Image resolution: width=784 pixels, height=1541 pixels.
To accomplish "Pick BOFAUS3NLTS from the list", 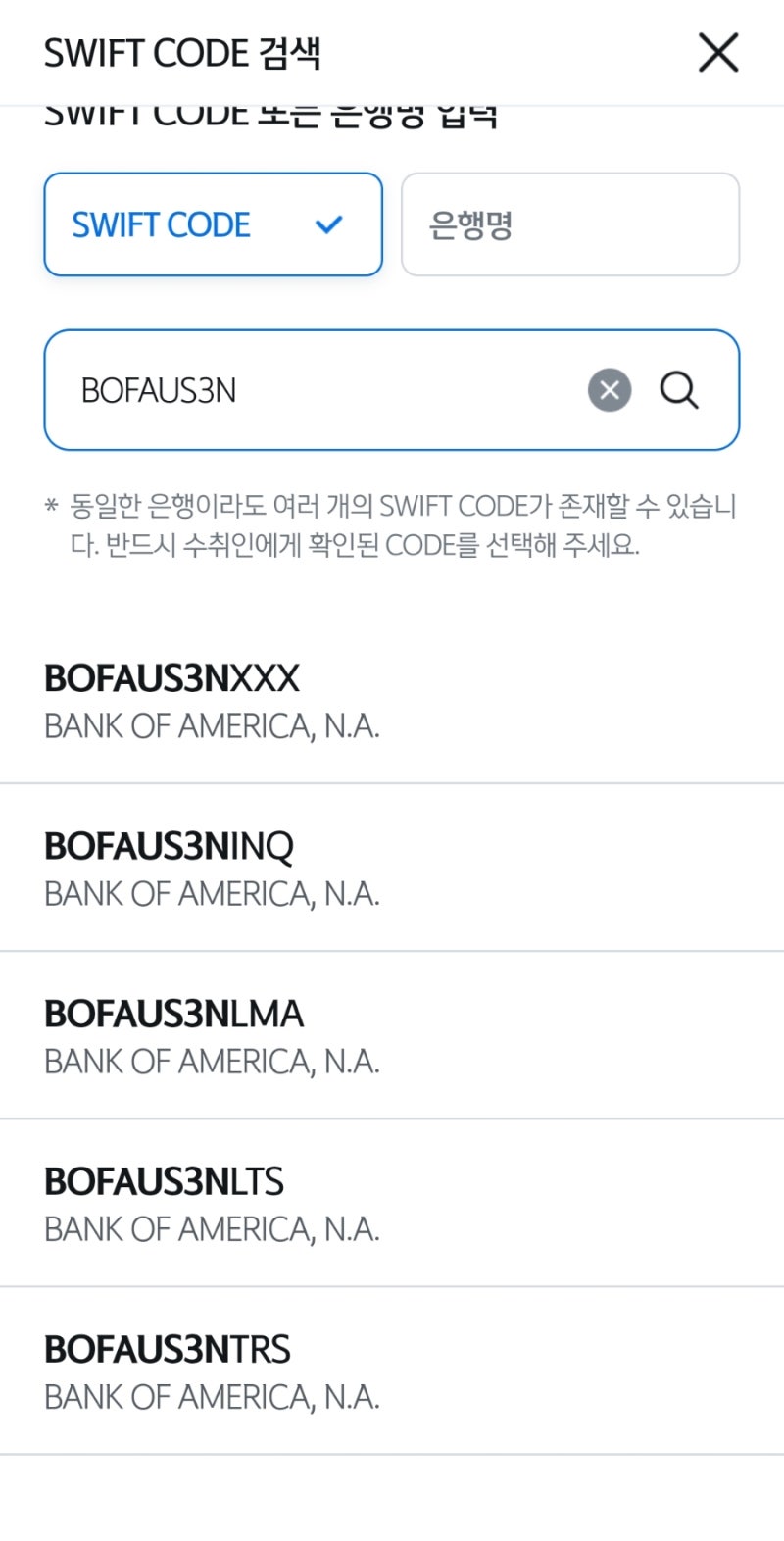I will (x=163, y=1182).
